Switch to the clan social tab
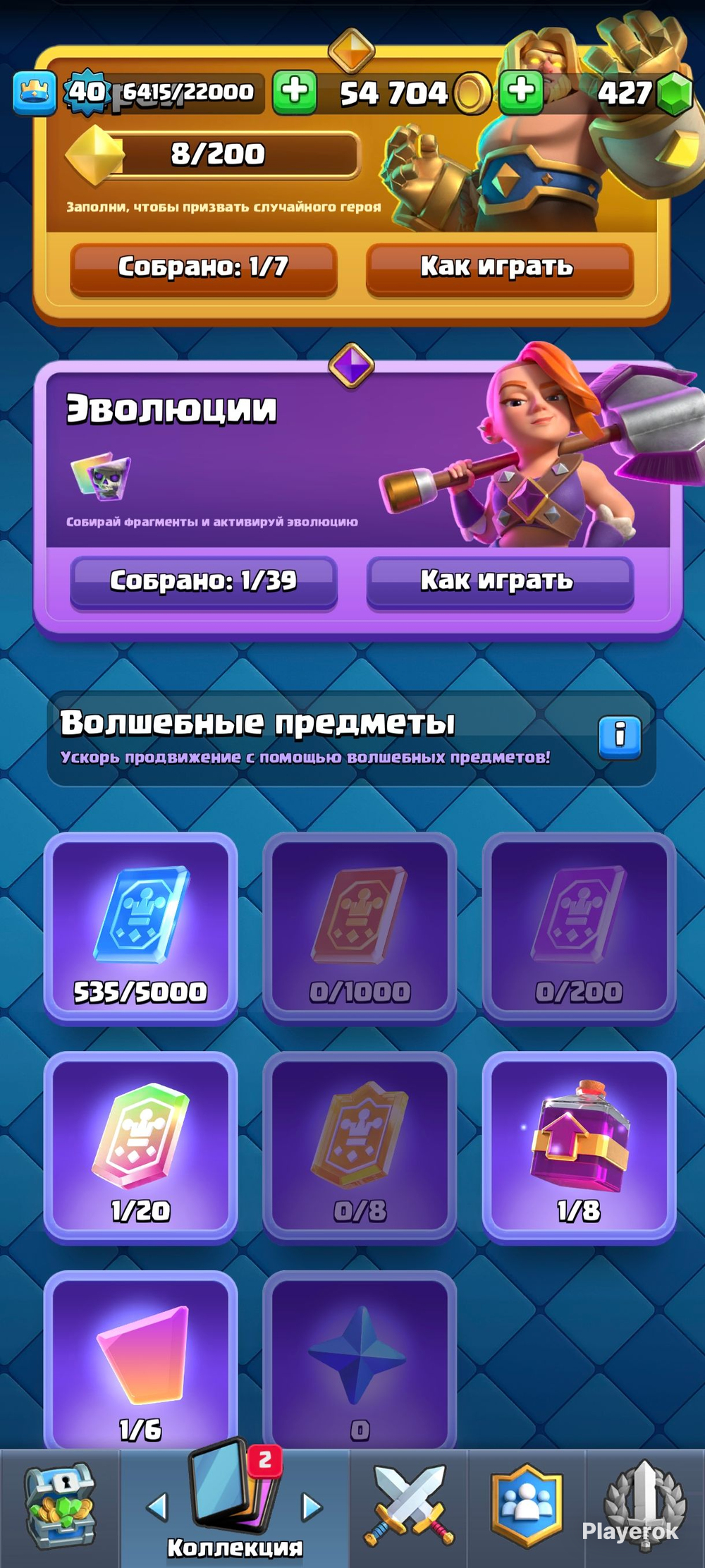 click(x=527, y=1508)
